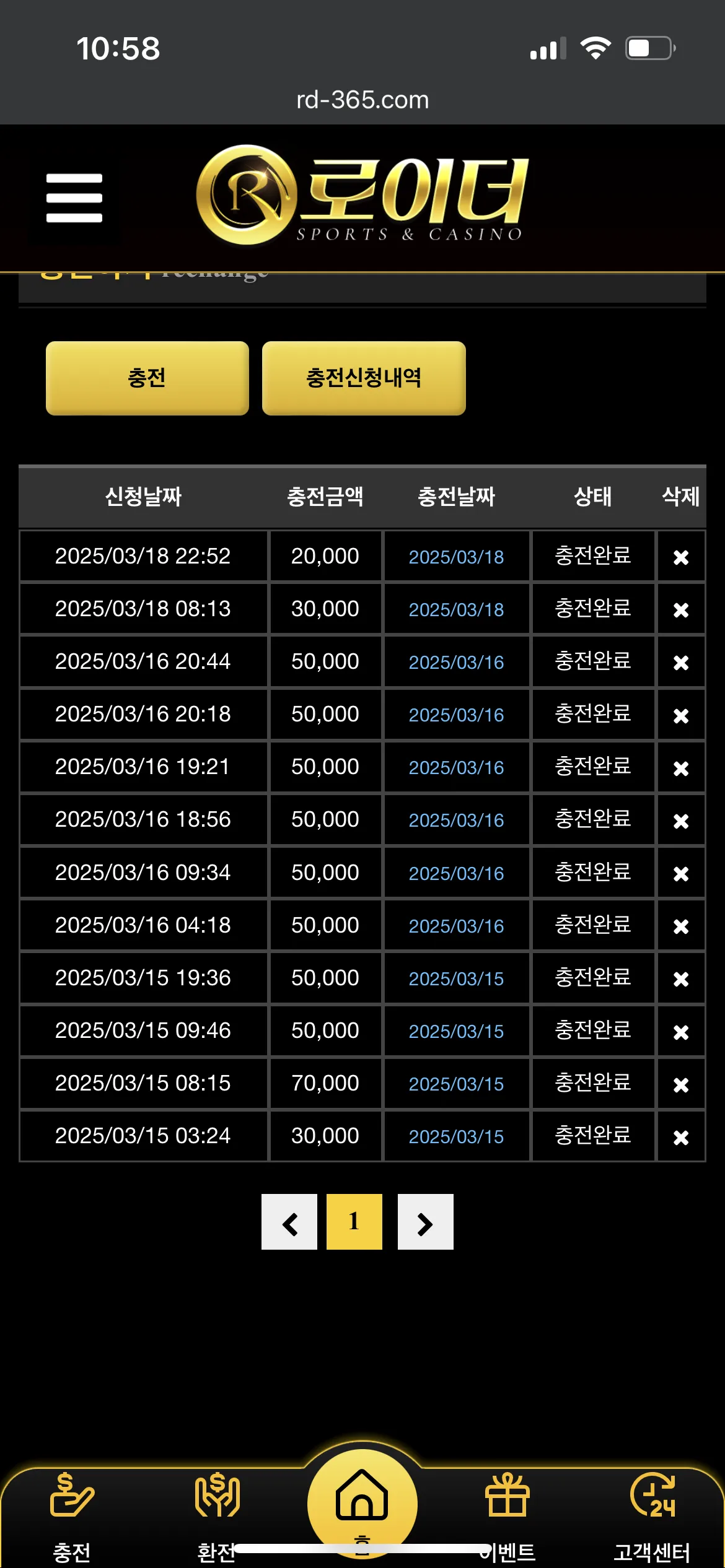This screenshot has width=725, height=1568.
Task: Delete the 2025/03/18 22:52 charge record
Action: click(681, 557)
